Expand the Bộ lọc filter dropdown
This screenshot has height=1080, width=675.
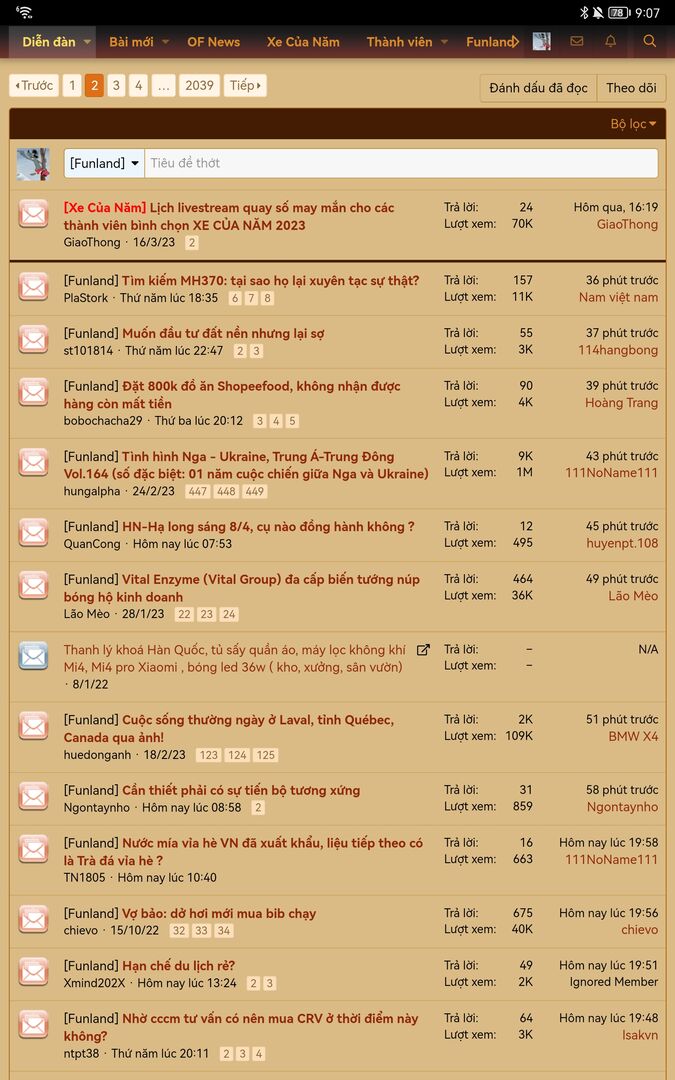click(633, 124)
